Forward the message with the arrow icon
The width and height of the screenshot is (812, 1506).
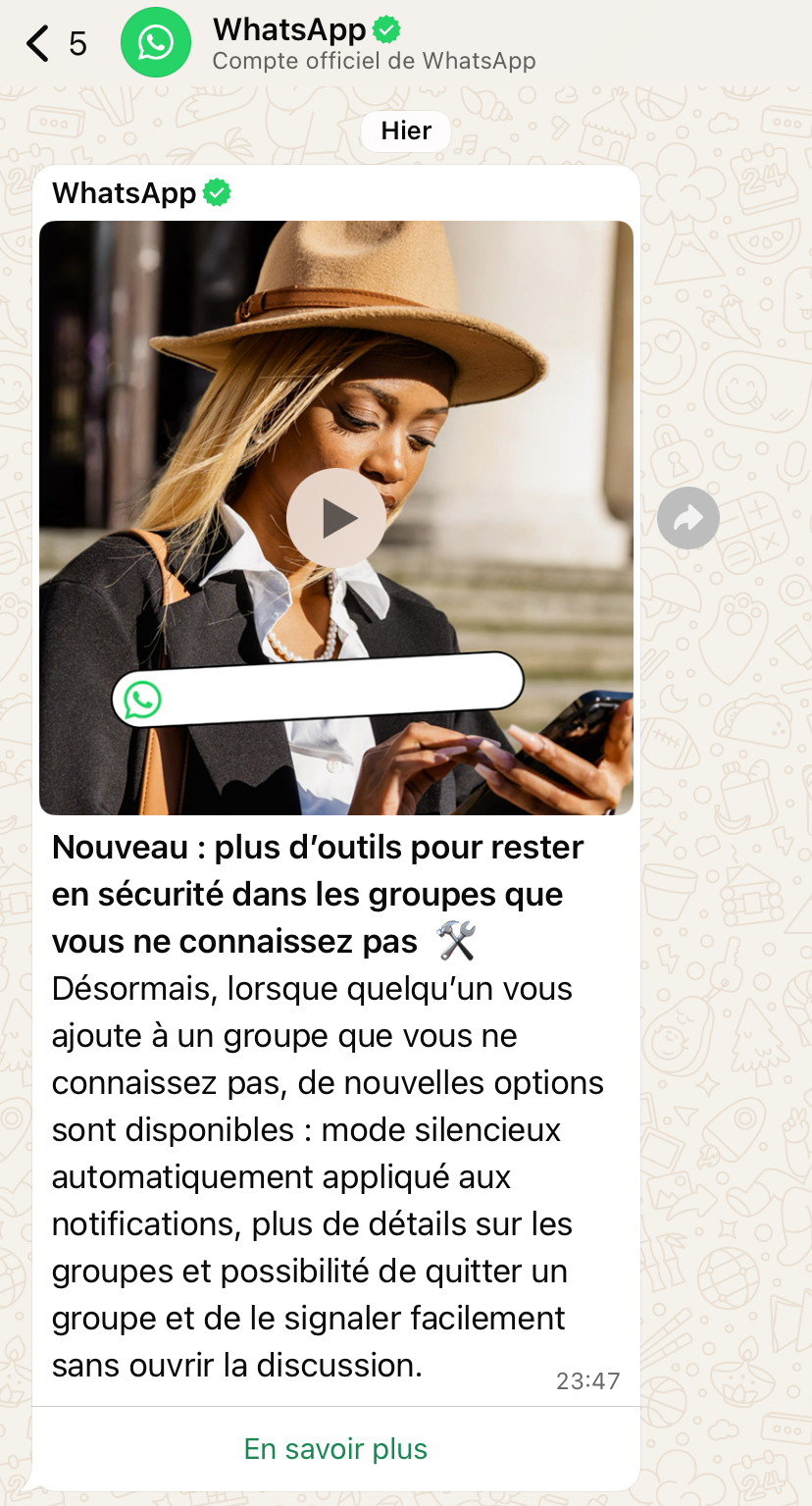coord(688,518)
